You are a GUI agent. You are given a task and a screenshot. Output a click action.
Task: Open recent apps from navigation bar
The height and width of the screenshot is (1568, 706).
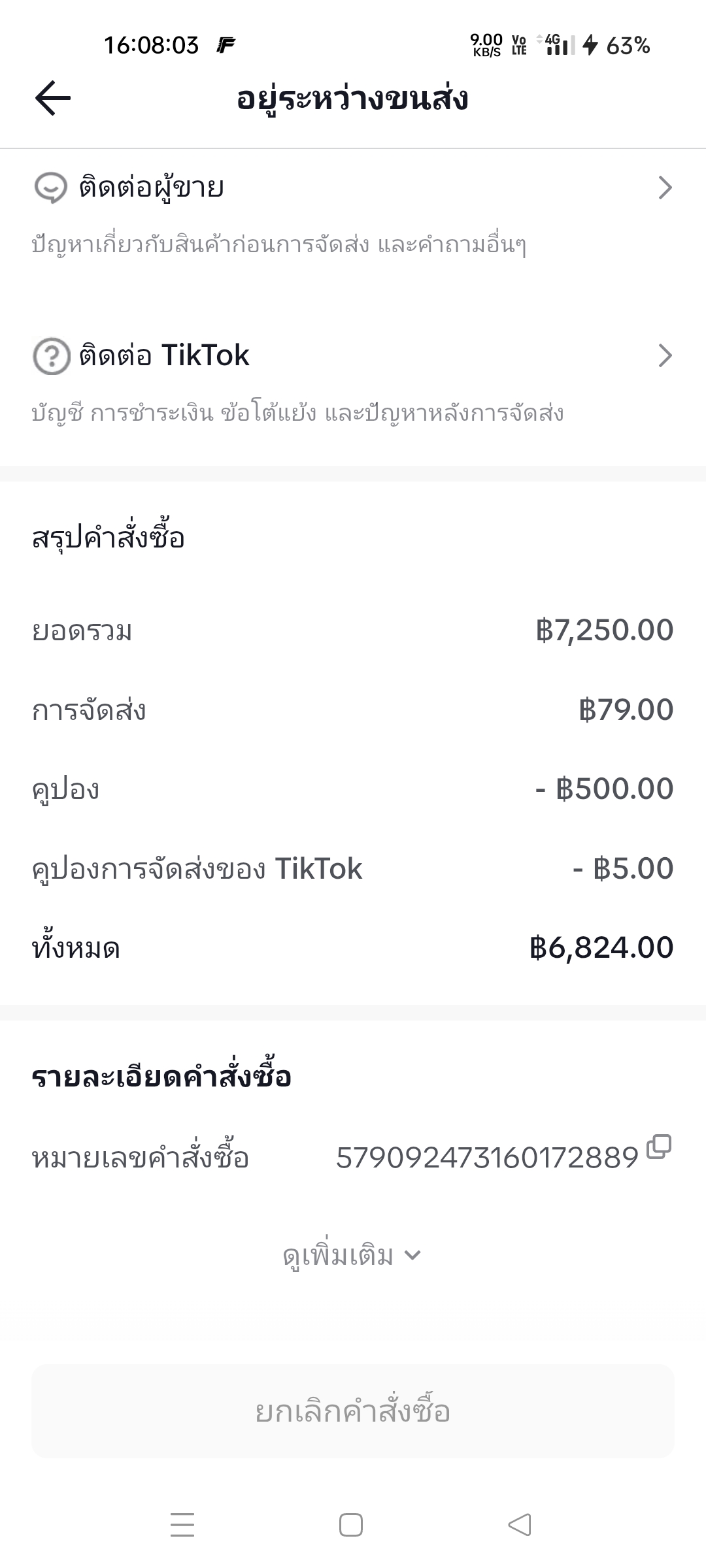pos(182,1525)
